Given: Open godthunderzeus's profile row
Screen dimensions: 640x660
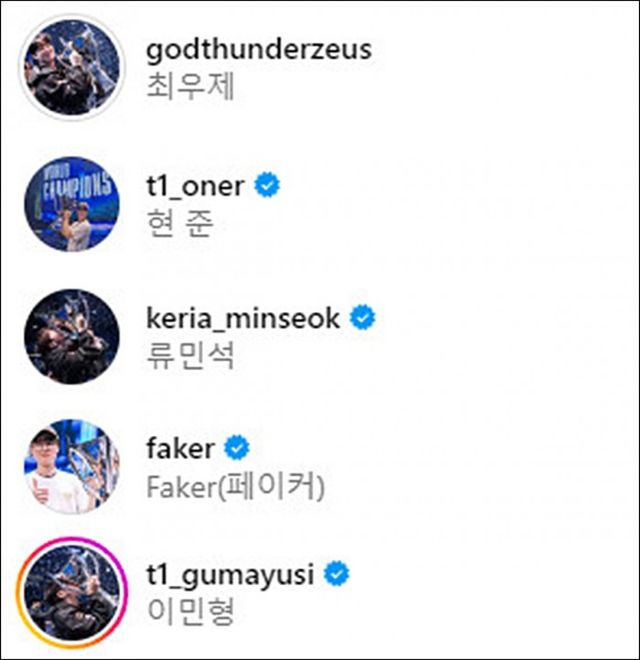Looking at the screenshot, I should click(x=258, y=50).
